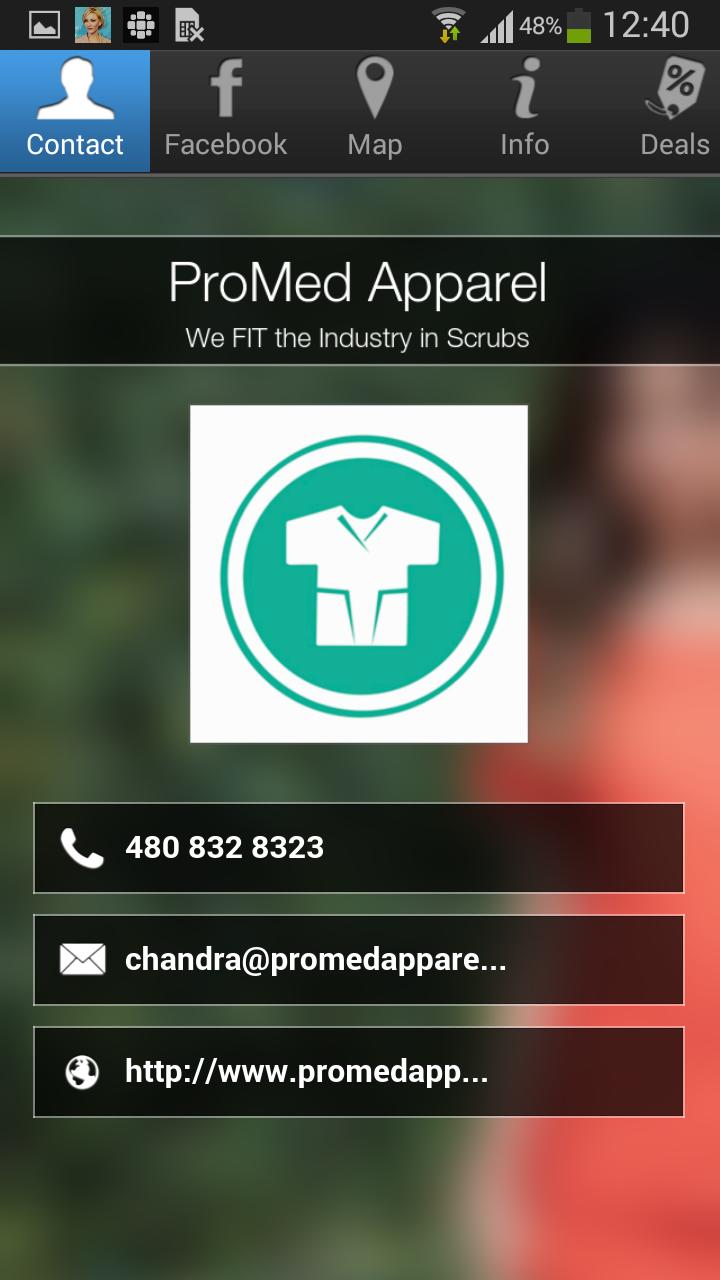
Task: Open the promedapparel website link
Action: point(358,1072)
